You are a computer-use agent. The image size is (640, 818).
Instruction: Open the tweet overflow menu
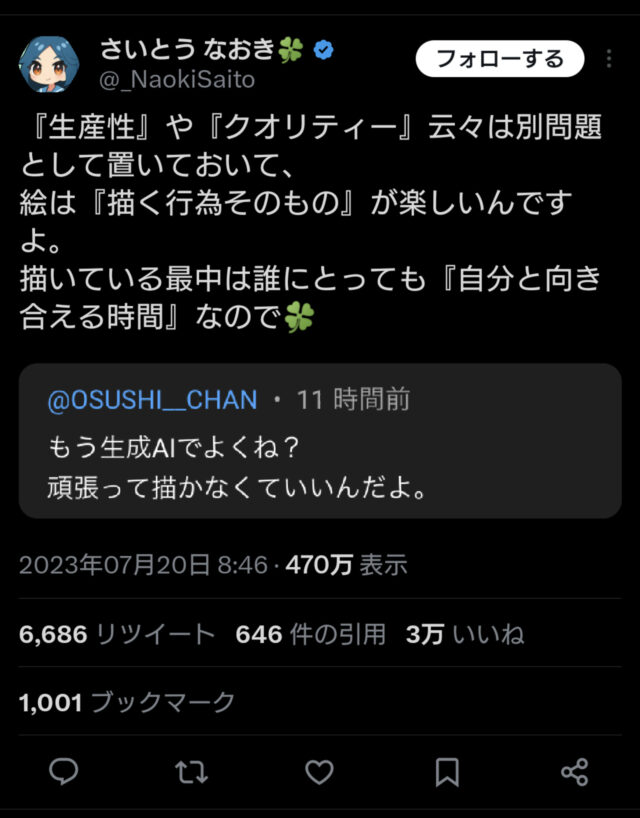(x=609, y=59)
